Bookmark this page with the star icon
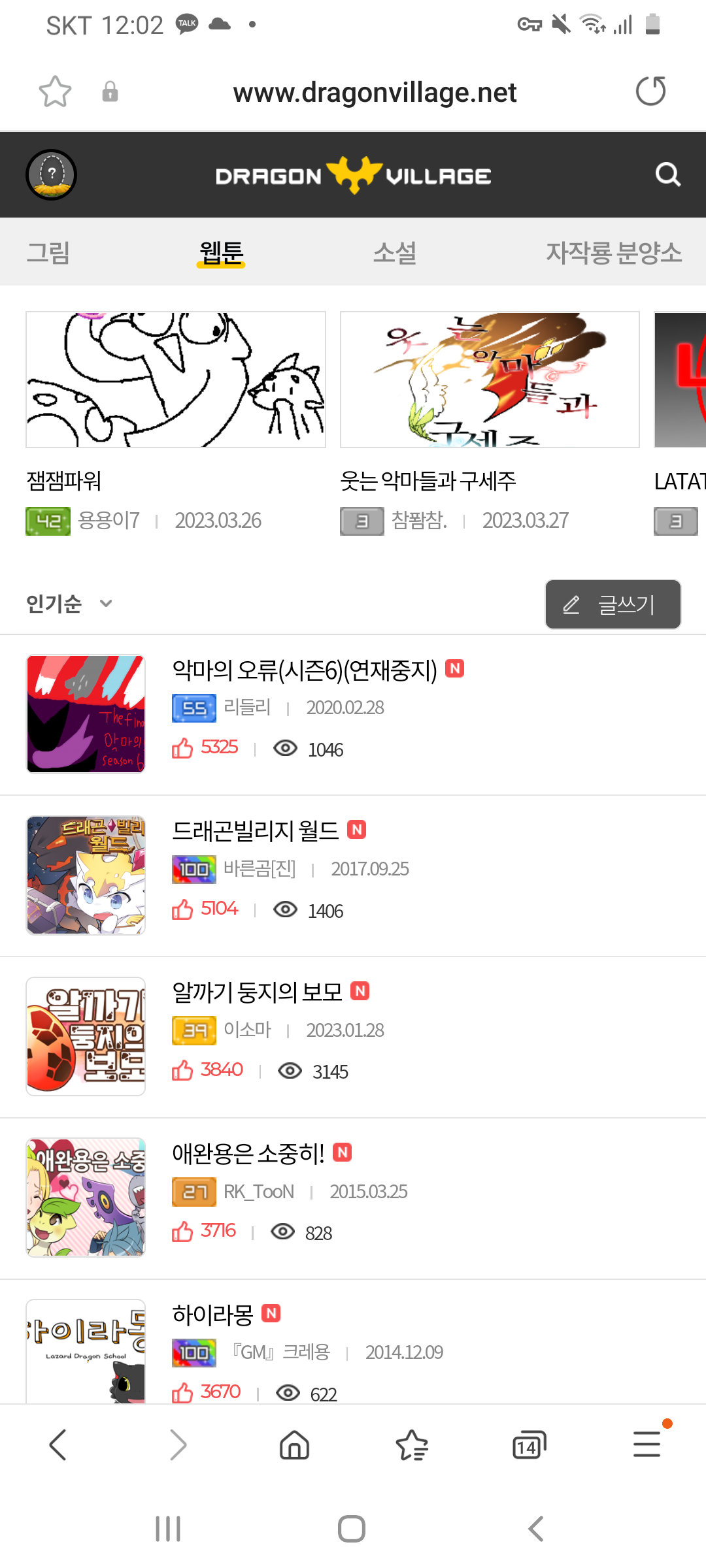This screenshot has width=706, height=1568. pos(55,91)
